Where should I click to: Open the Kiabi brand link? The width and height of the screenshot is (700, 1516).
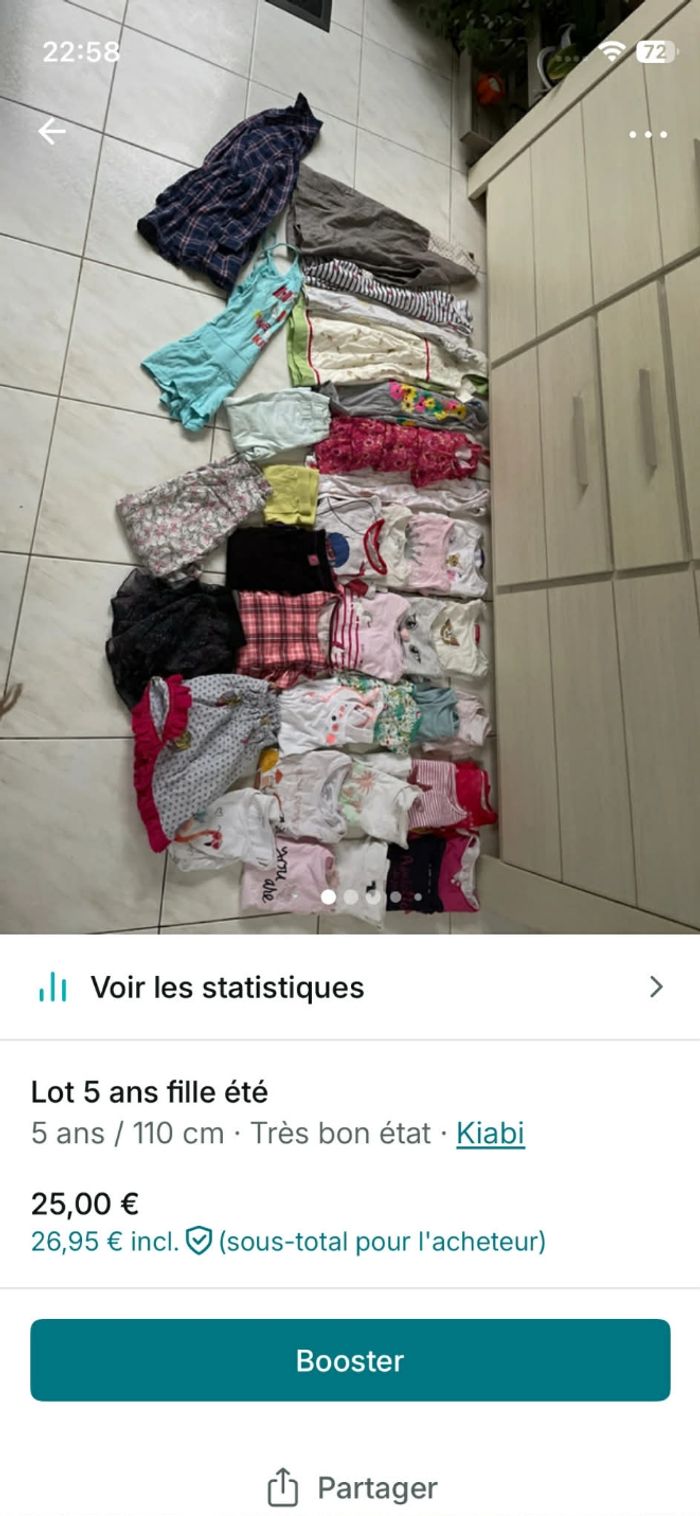490,1133
